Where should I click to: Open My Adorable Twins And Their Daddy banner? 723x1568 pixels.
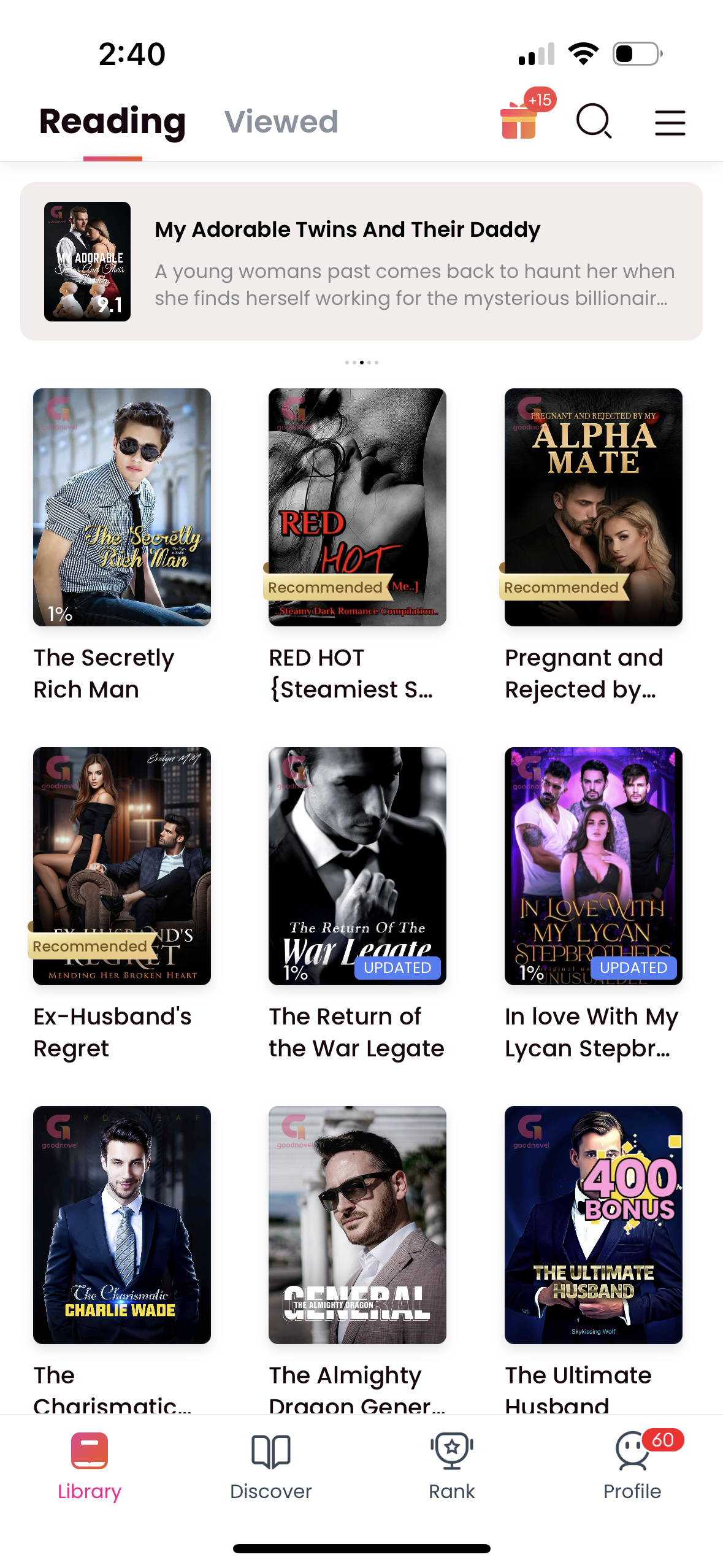[361, 261]
